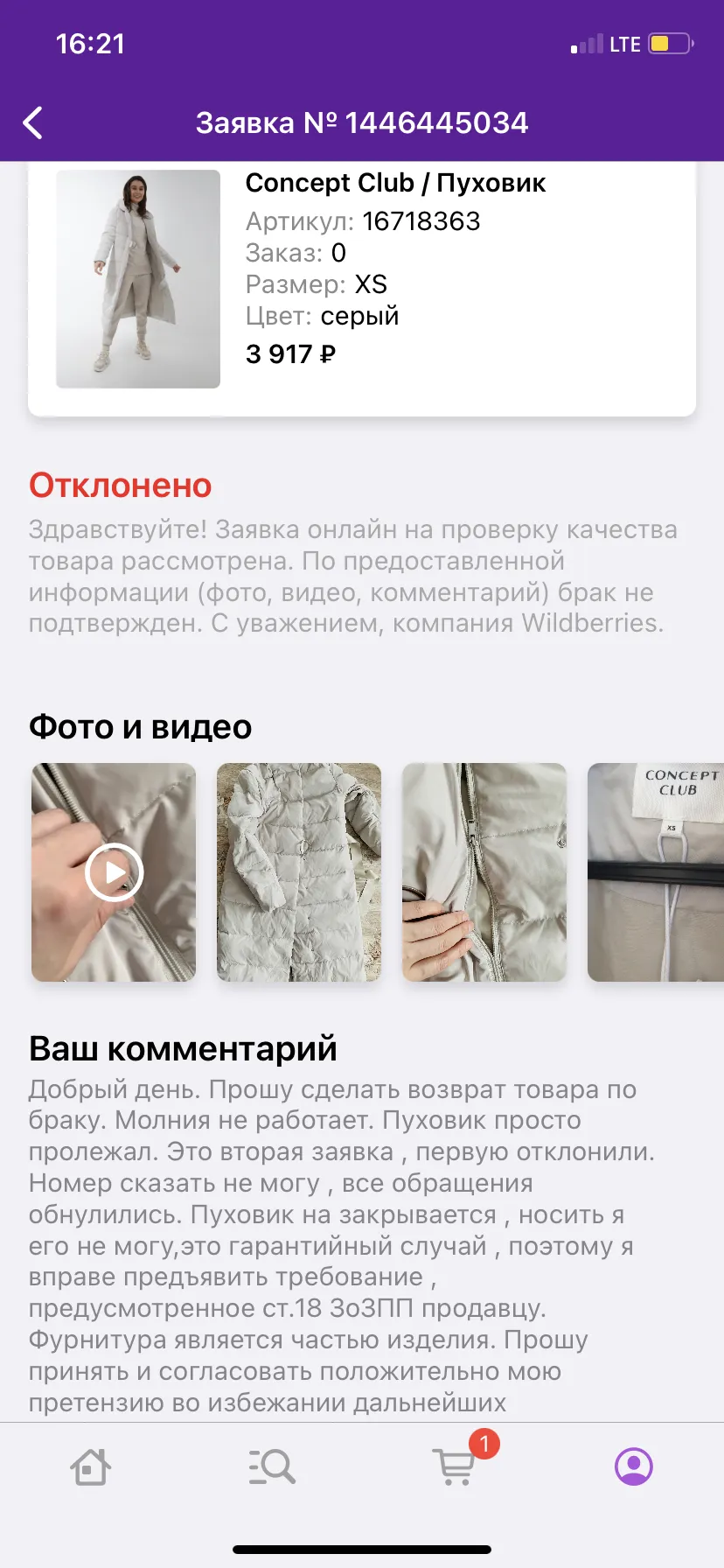Viewport: 724px width, 1568px height.
Task: Open the photo with a hand on the zipper
Action: pyautogui.click(x=484, y=871)
